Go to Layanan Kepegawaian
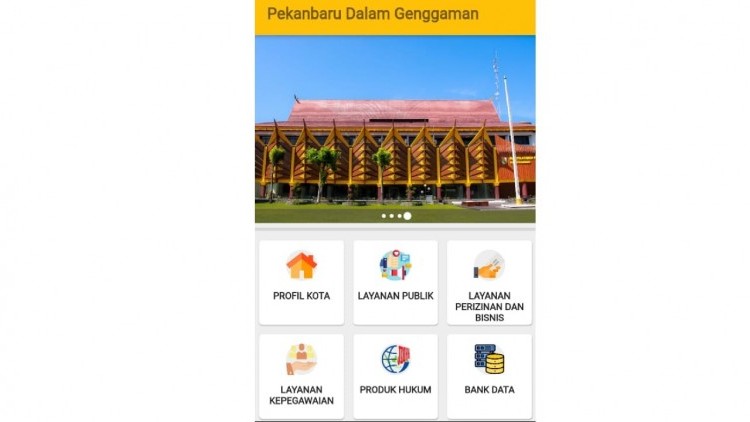Image resolution: width=750 pixels, height=422 pixels. click(301, 376)
